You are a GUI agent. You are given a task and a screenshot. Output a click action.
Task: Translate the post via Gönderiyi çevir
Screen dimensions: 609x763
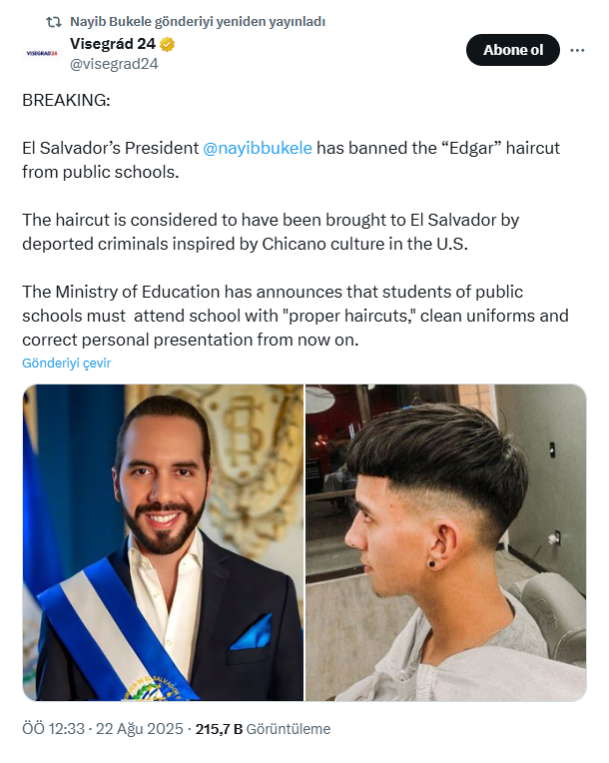click(x=66, y=363)
